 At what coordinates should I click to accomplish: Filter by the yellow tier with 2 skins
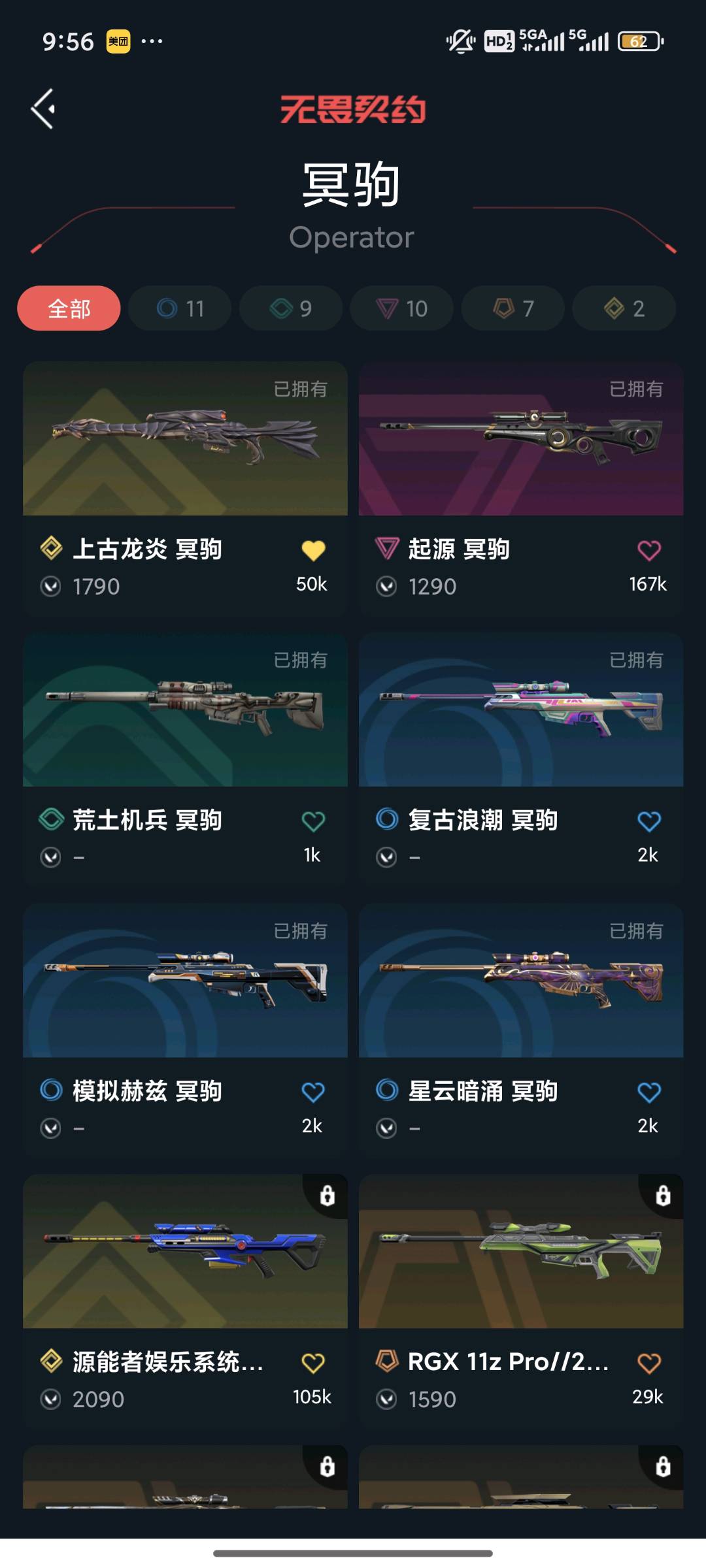(x=624, y=308)
